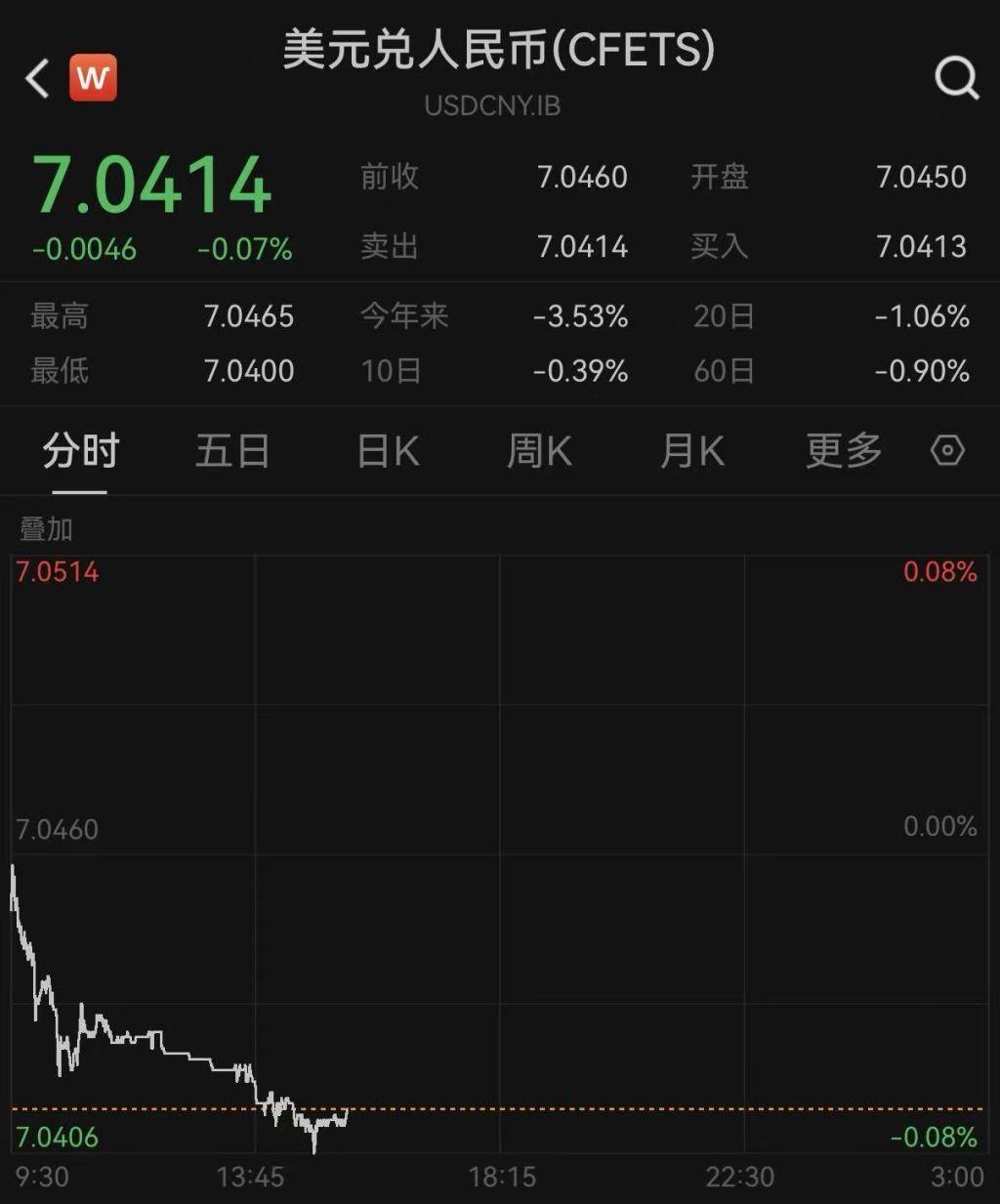Screen dimensions: 1000x1204
Task: Open search with the magnifier icon
Action: pos(956,78)
